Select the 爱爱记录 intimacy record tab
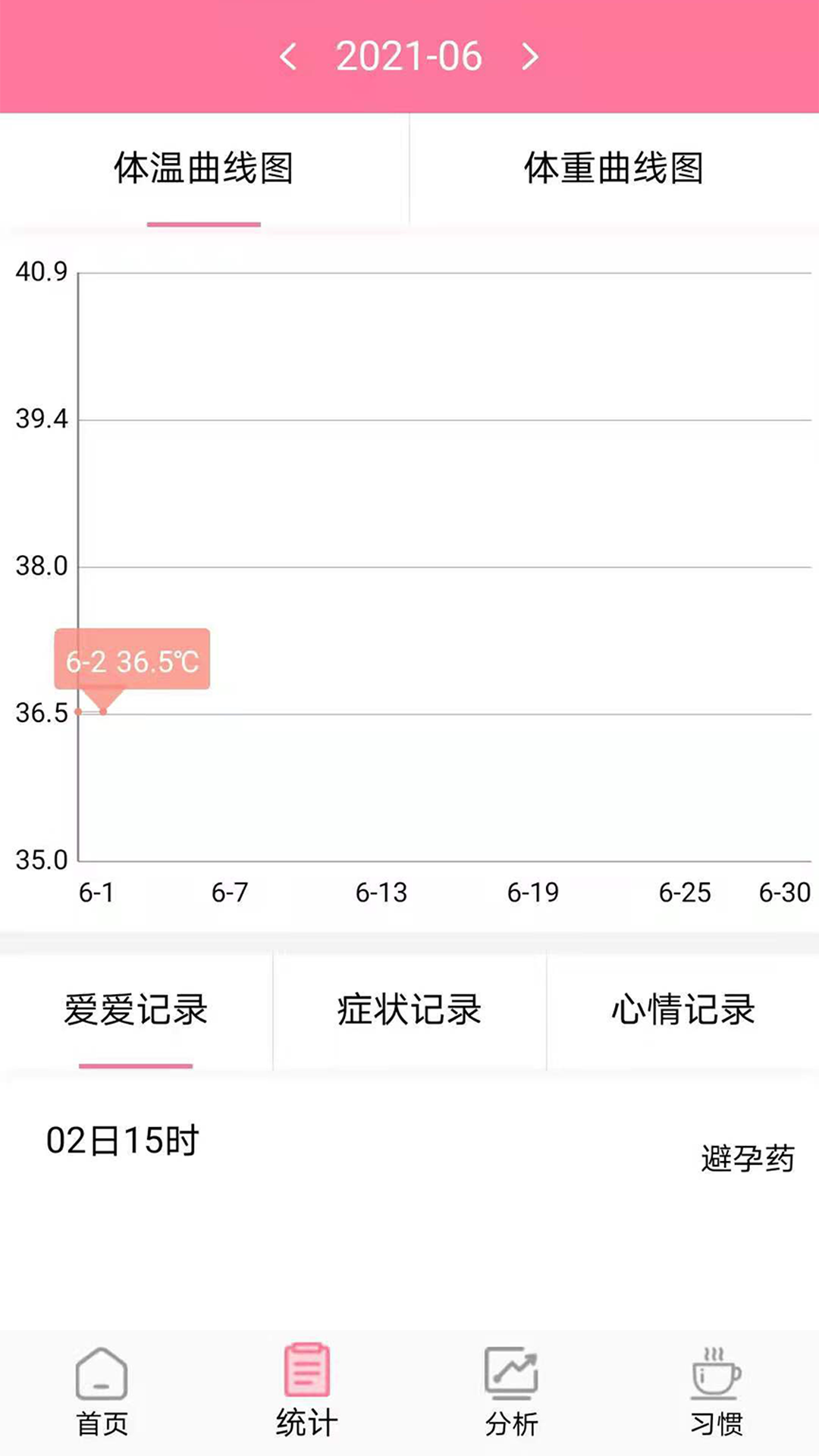Screen dimensions: 819x1456 click(135, 1009)
